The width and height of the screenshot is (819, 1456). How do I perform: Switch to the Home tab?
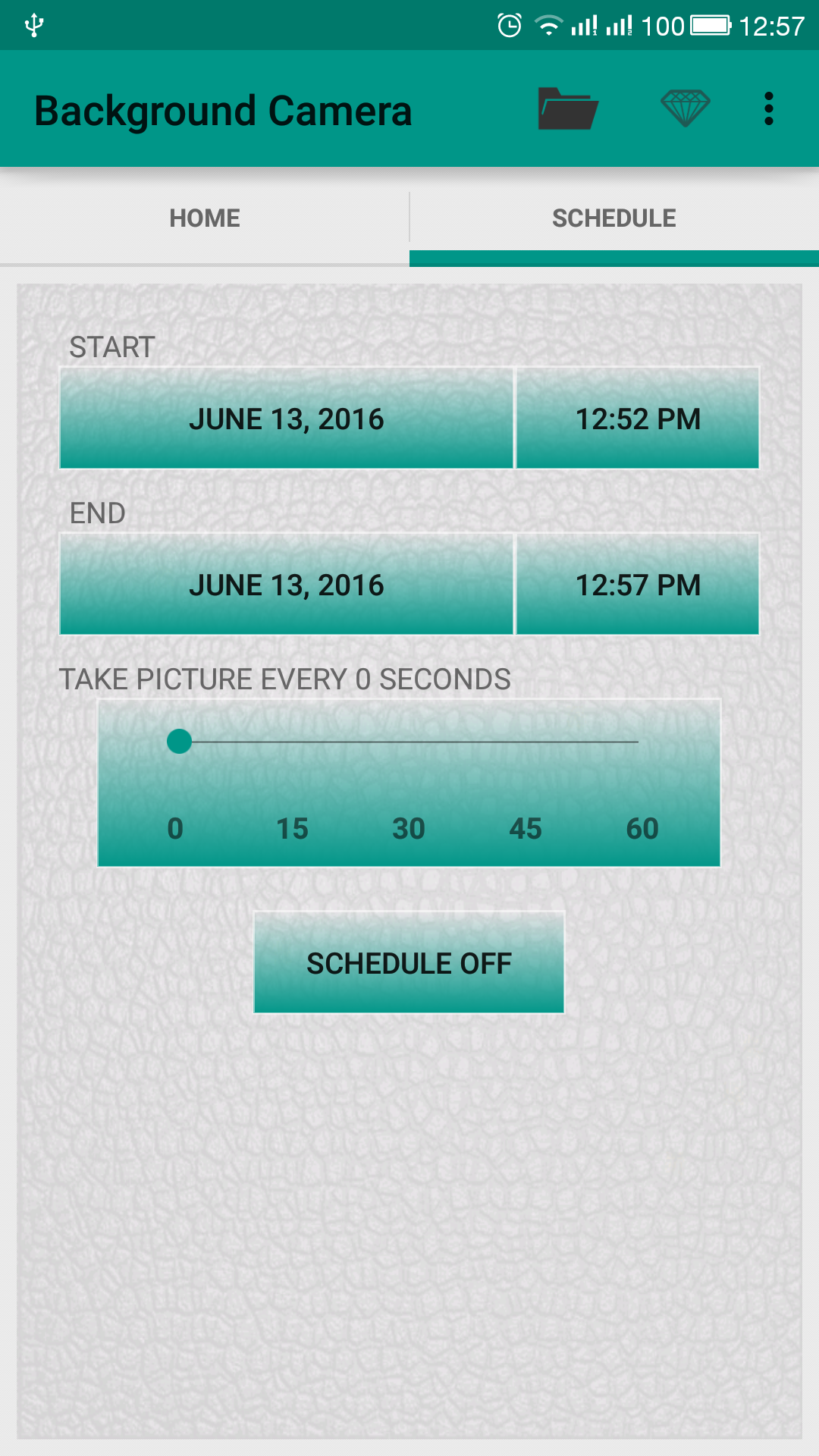coord(205,218)
